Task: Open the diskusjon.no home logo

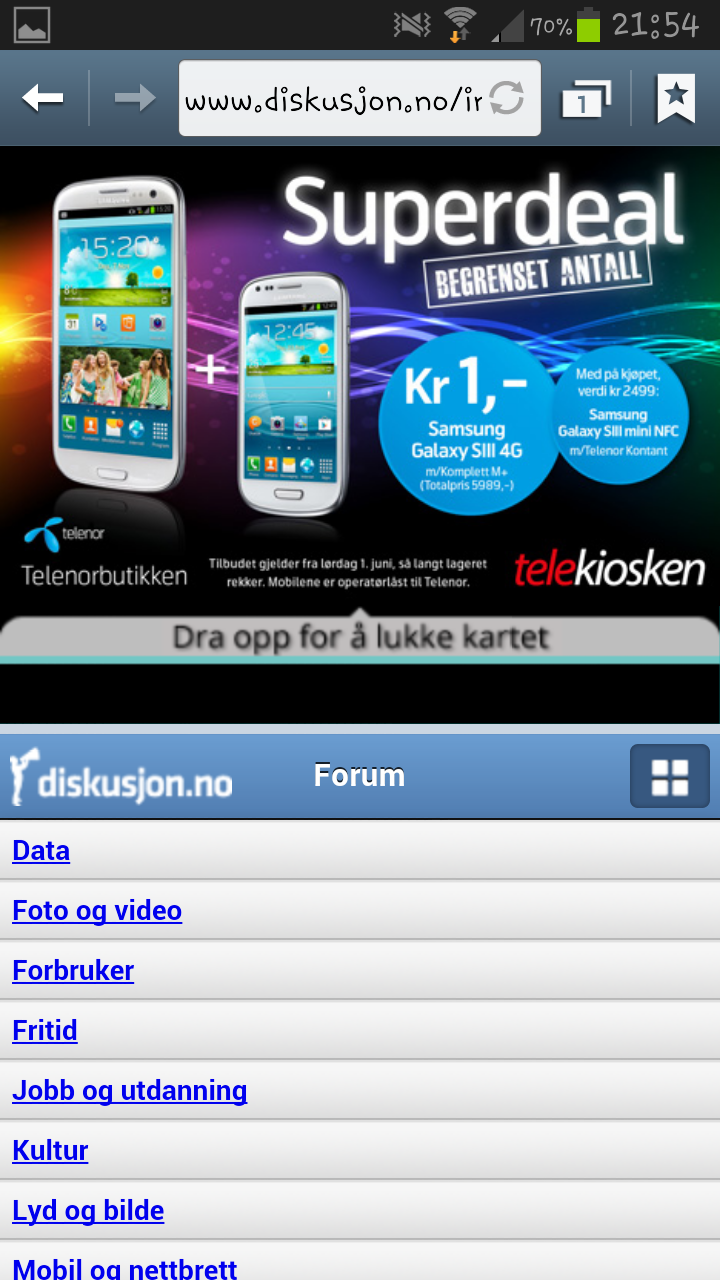Action: (121, 778)
